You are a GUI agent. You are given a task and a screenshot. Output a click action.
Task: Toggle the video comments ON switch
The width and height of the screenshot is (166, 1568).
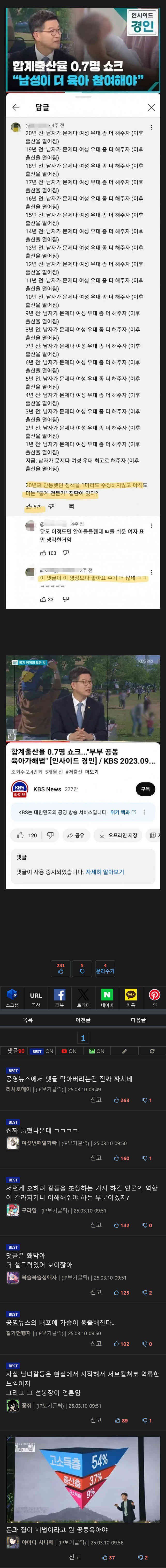click(69, 1051)
